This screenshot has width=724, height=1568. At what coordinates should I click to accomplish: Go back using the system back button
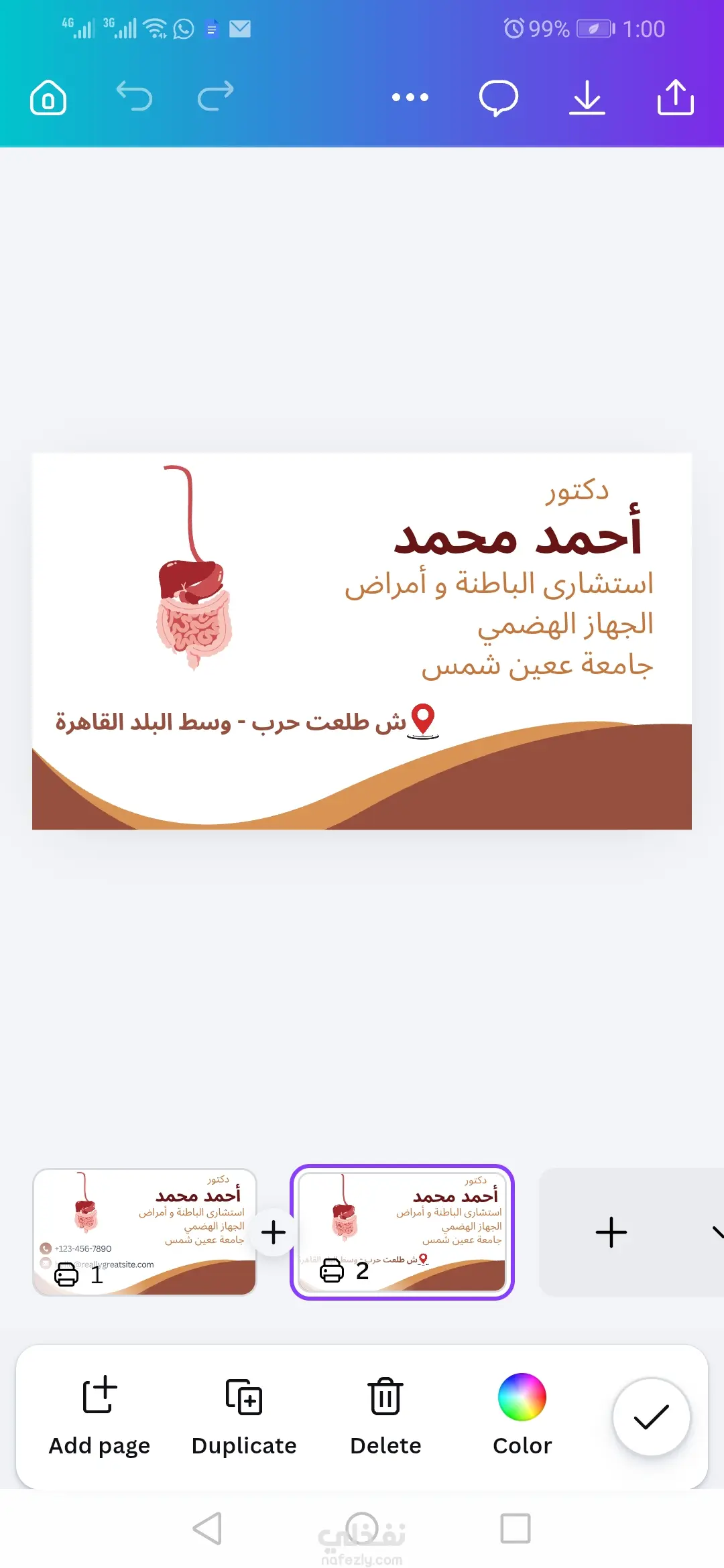(x=207, y=1528)
